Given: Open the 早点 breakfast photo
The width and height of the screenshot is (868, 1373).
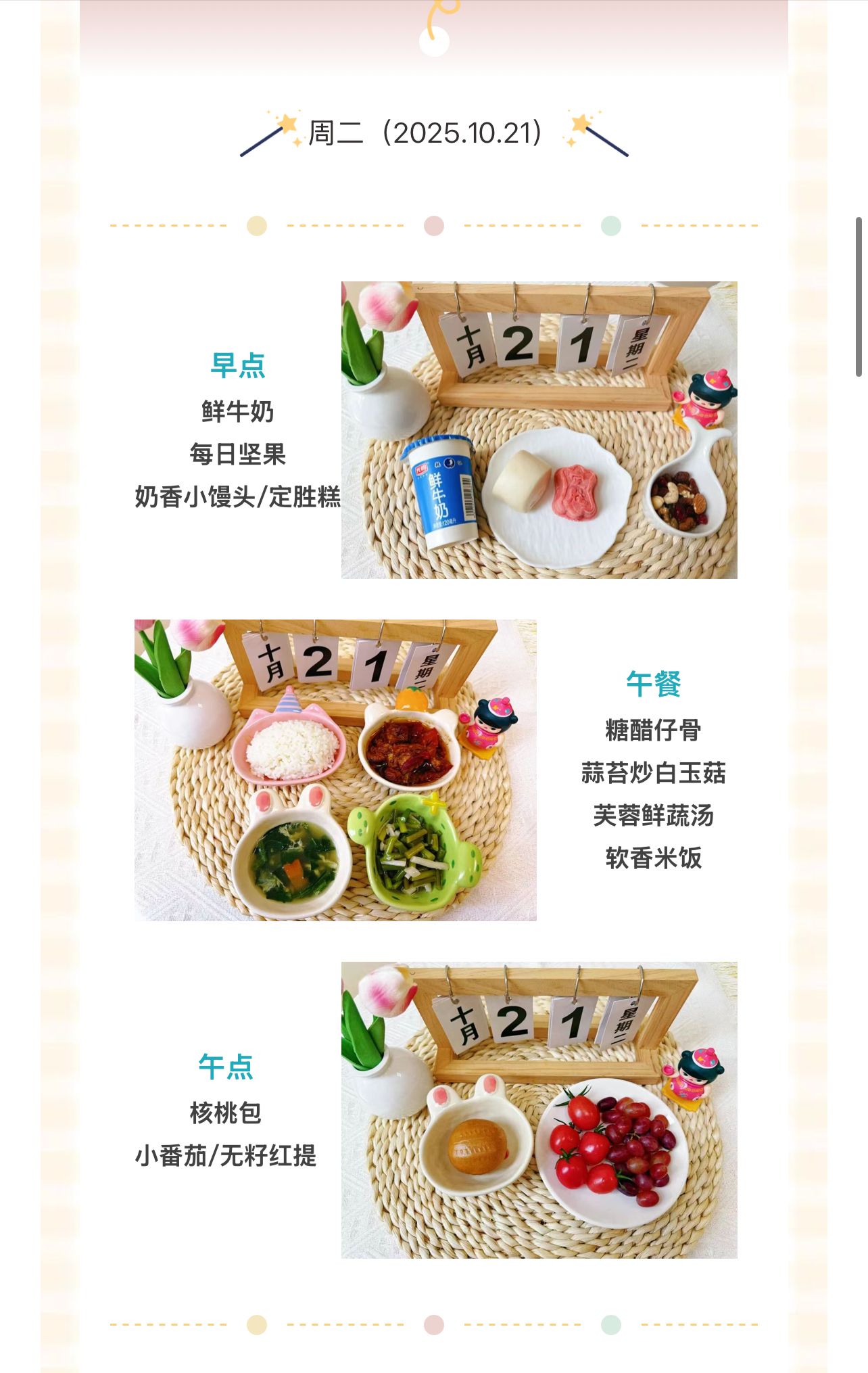Looking at the screenshot, I should [539, 430].
